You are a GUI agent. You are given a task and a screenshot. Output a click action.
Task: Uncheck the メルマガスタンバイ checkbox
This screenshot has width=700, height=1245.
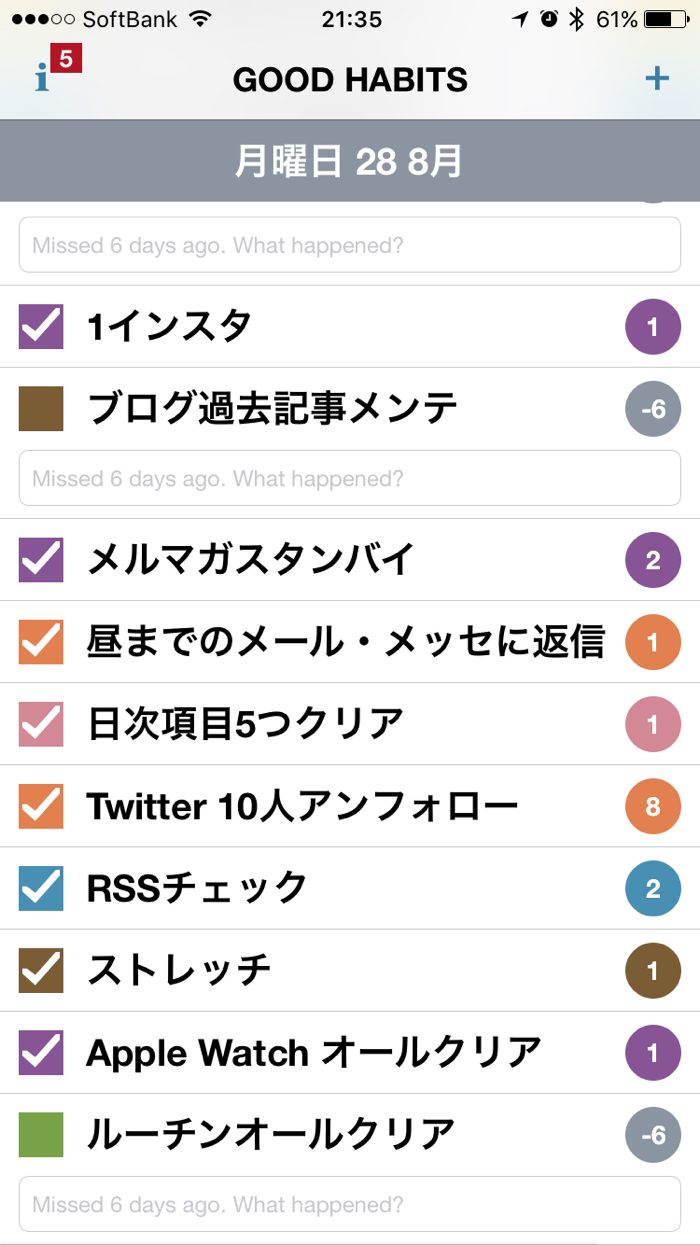[41, 560]
